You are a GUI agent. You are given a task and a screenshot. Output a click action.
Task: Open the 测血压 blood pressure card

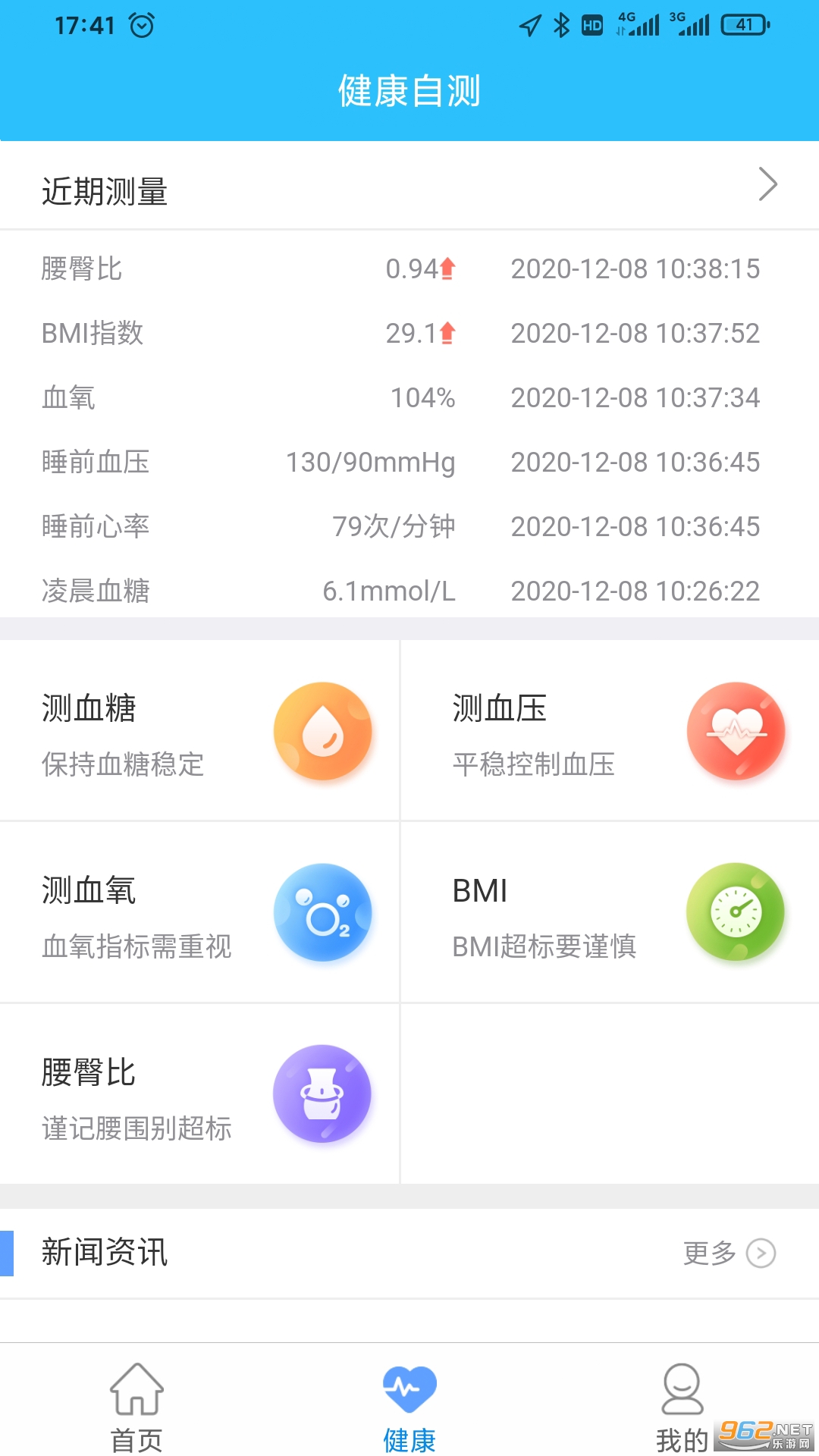(610, 731)
